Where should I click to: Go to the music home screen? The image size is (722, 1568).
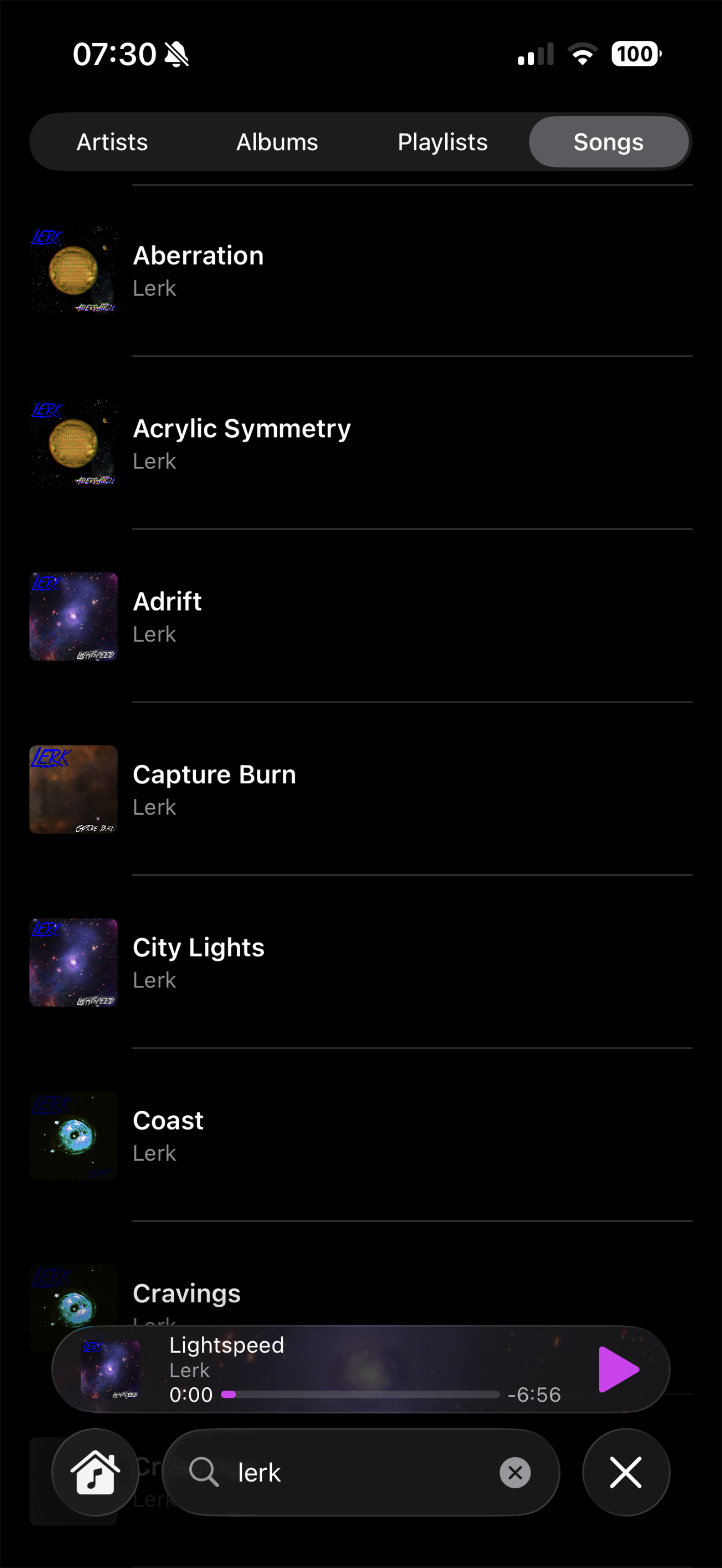pos(95,1472)
